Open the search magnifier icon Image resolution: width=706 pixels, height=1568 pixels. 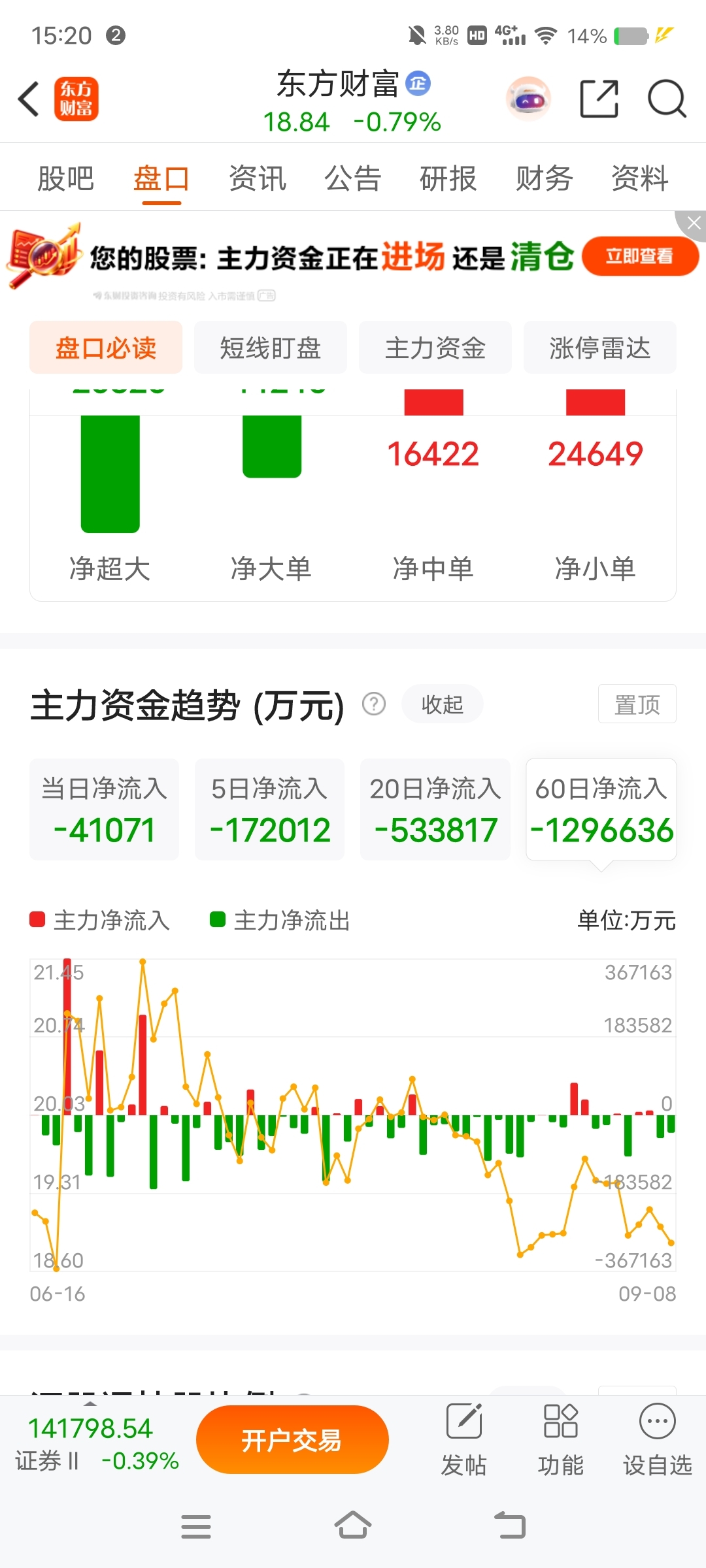pyautogui.click(x=667, y=99)
